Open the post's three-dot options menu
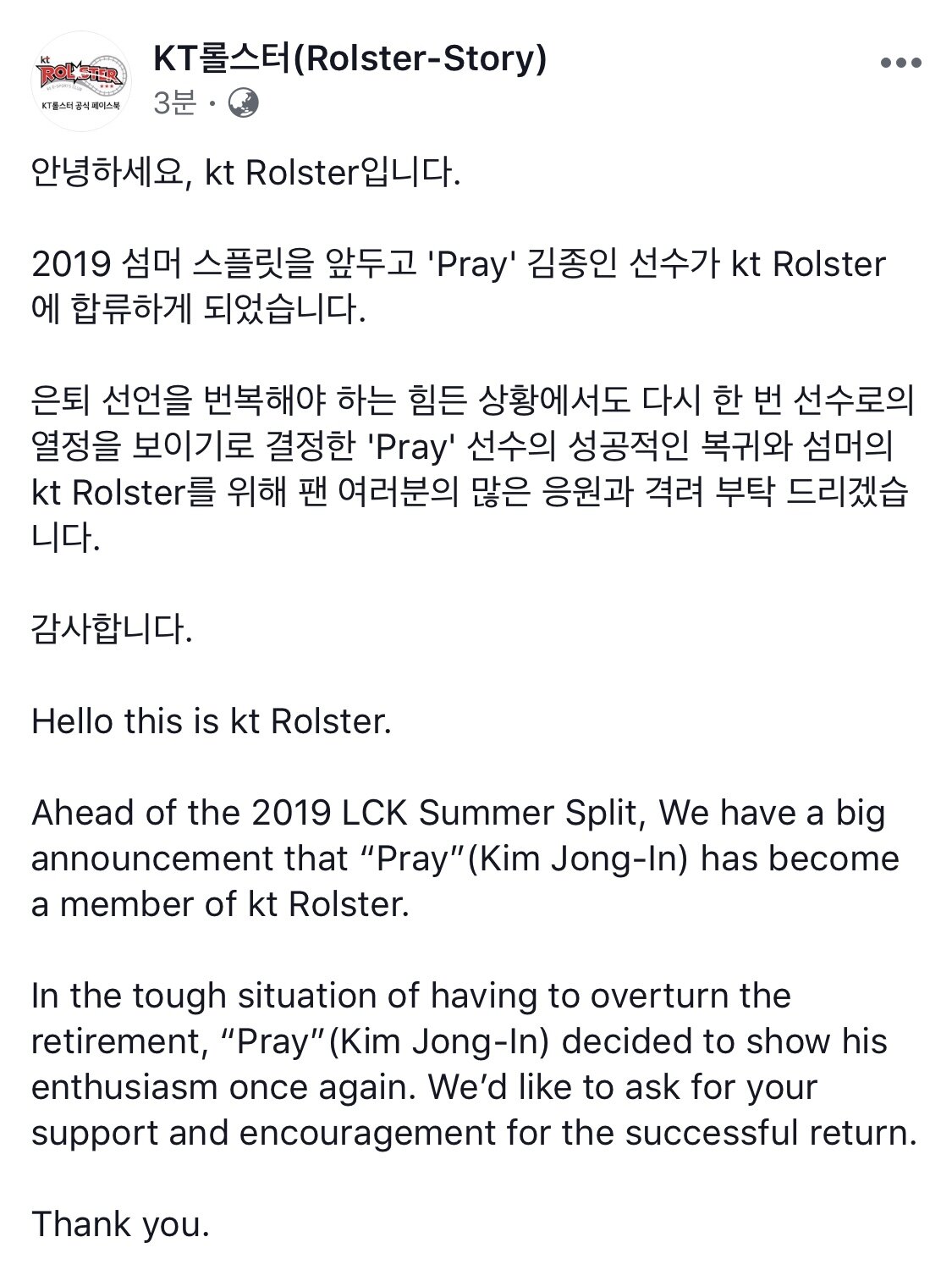This screenshot has width=952, height=1270. tap(900, 63)
